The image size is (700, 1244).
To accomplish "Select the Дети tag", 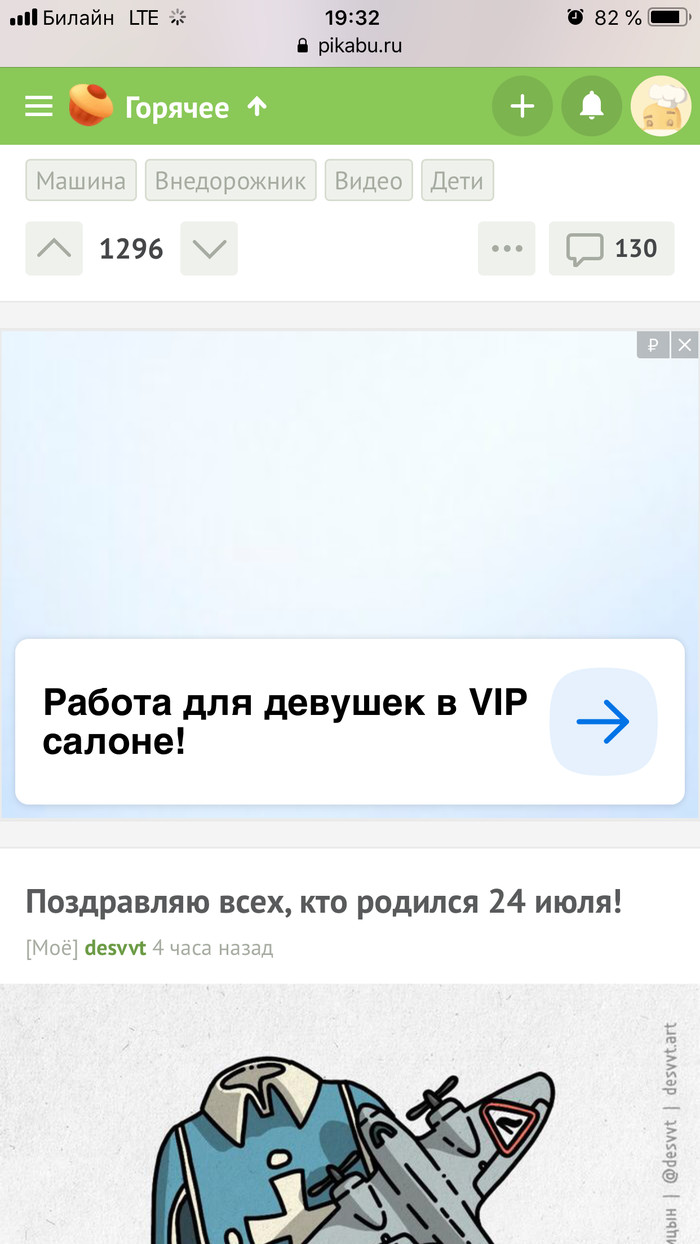I will (457, 181).
